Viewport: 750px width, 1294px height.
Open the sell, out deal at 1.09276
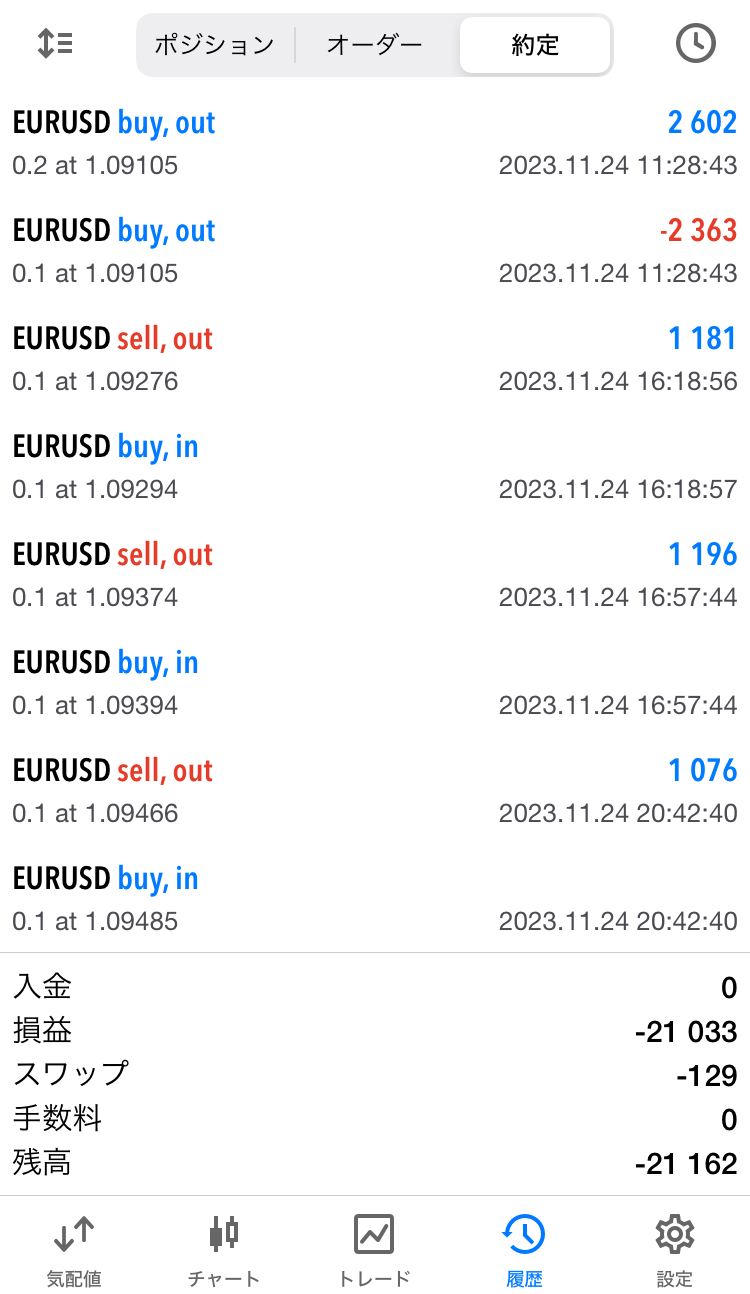375,359
